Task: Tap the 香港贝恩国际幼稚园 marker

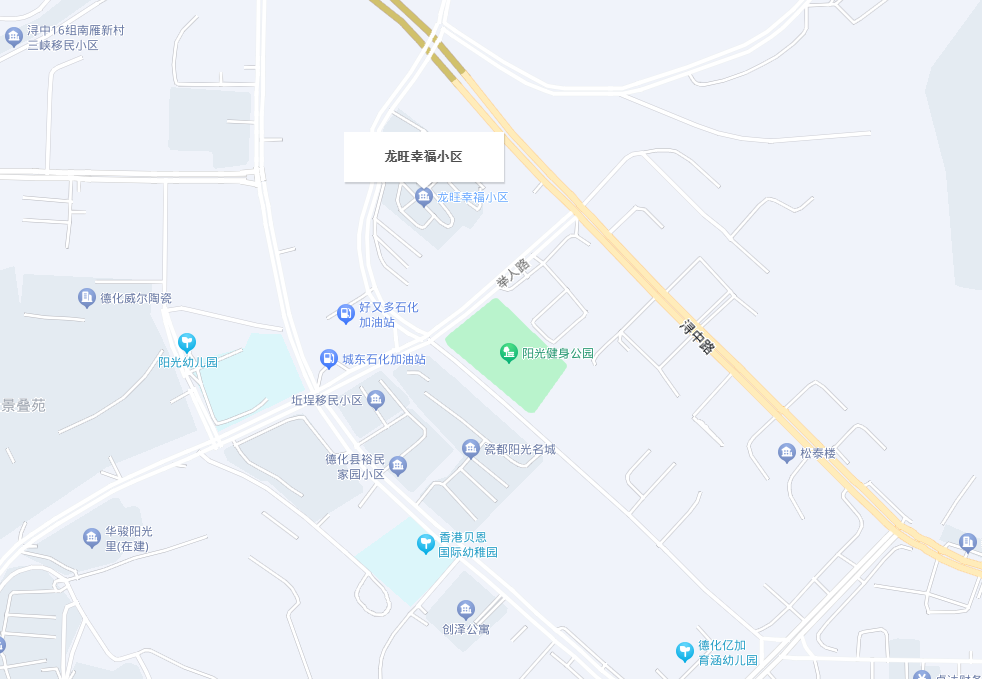Action: (x=426, y=544)
